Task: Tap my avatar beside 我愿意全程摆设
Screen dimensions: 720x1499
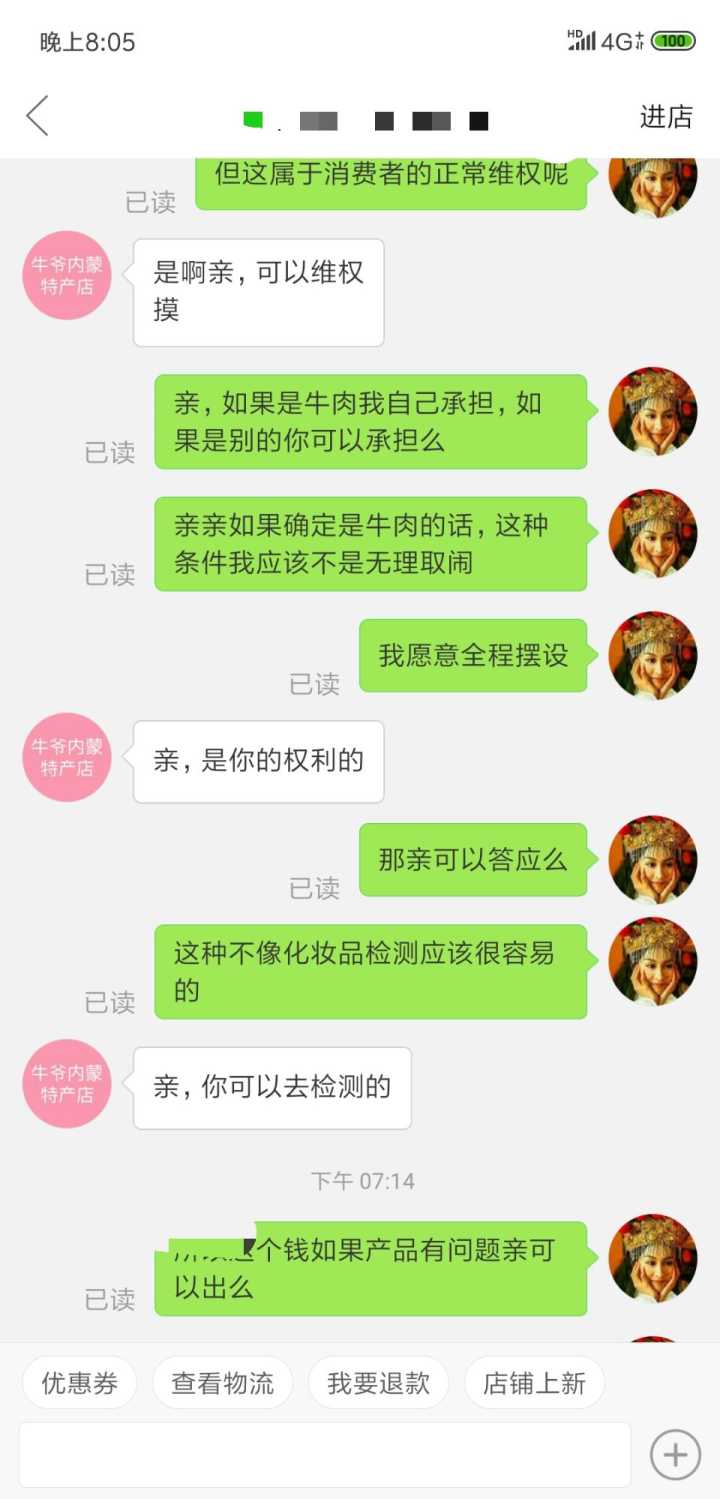Action: [653, 655]
